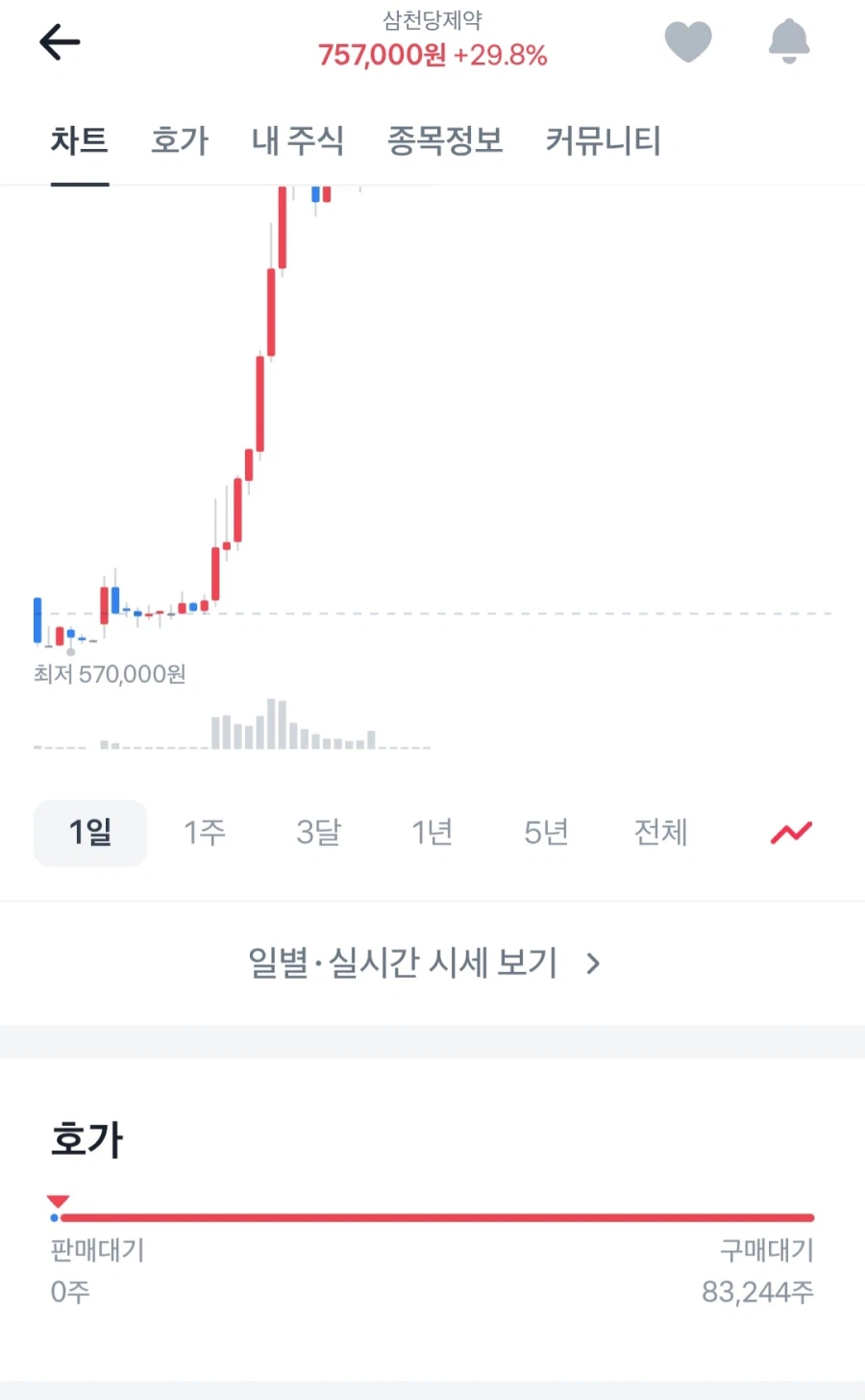Viewport: 865px width, 1400px height.
Task: Select the 전체 chart range
Action: pos(659,833)
